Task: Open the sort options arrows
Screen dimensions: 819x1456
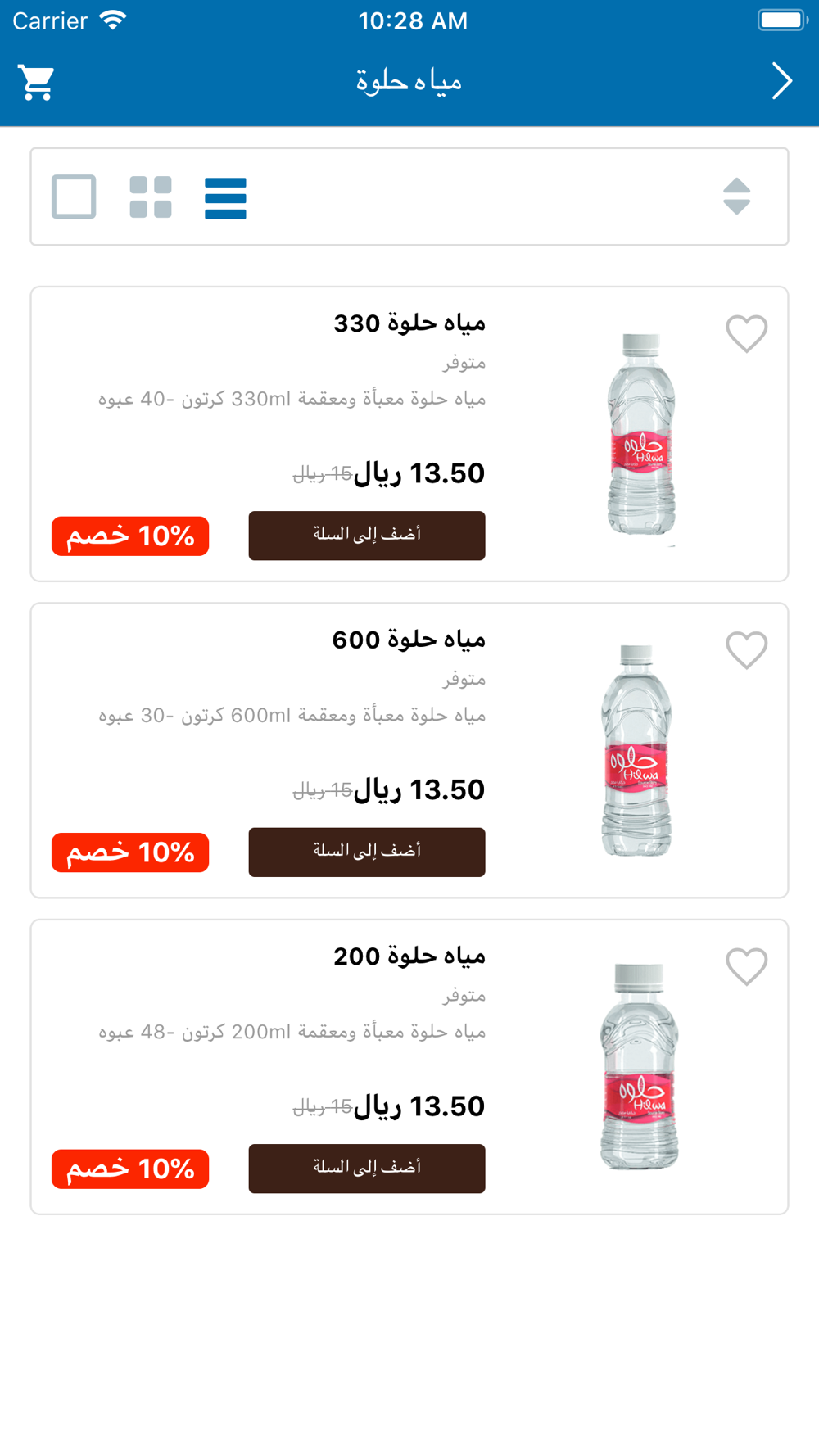Action: click(736, 197)
